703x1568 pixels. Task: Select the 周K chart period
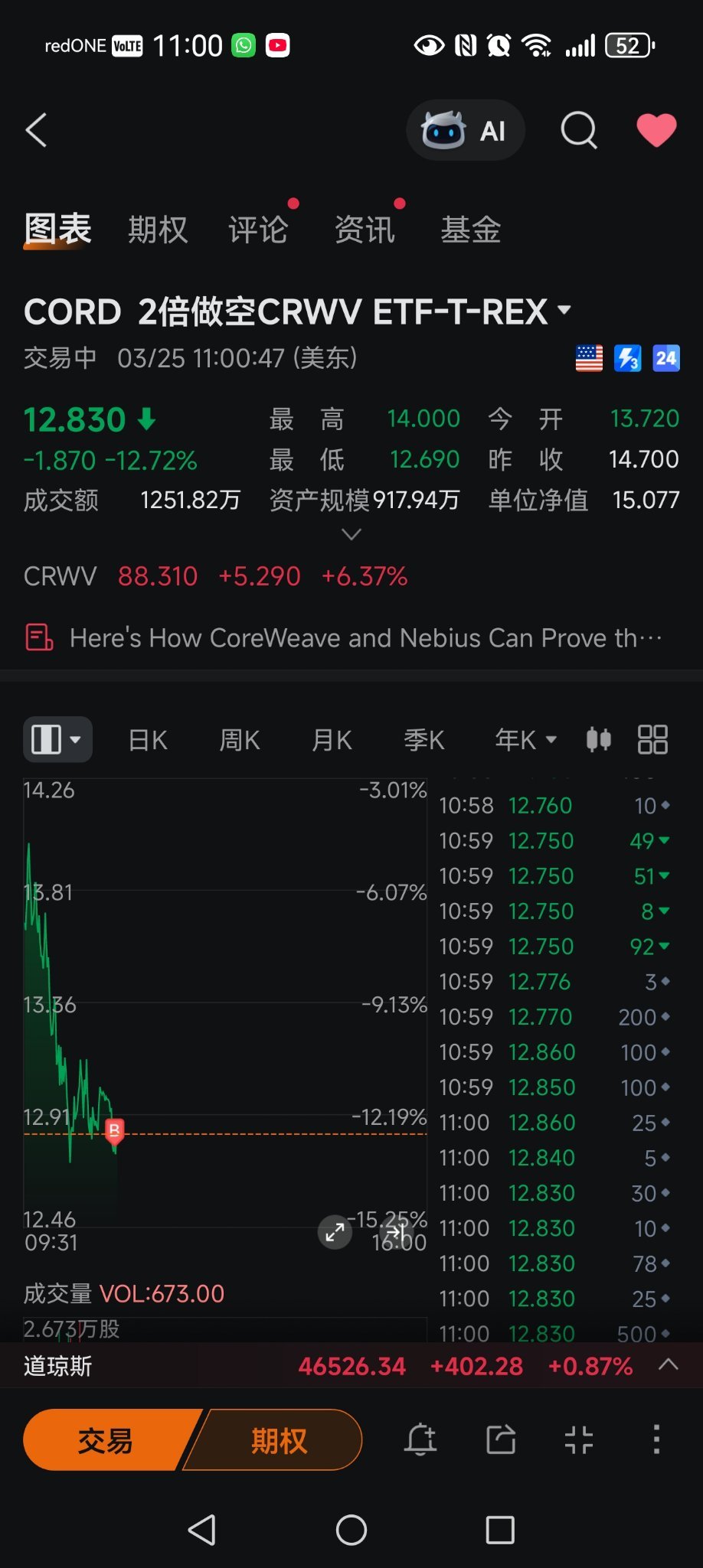(240, 740)
